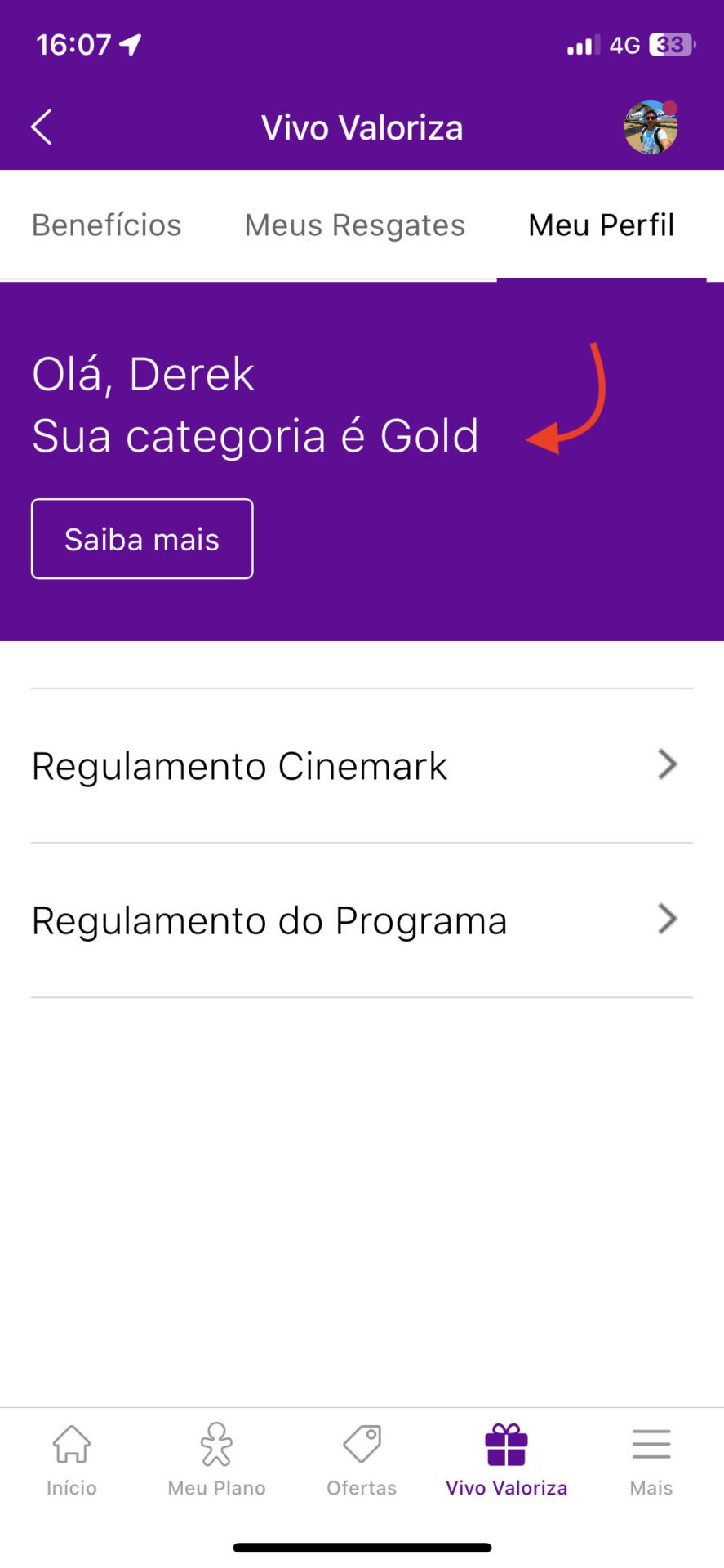Go back using the top-left arrow

point(41,127)
